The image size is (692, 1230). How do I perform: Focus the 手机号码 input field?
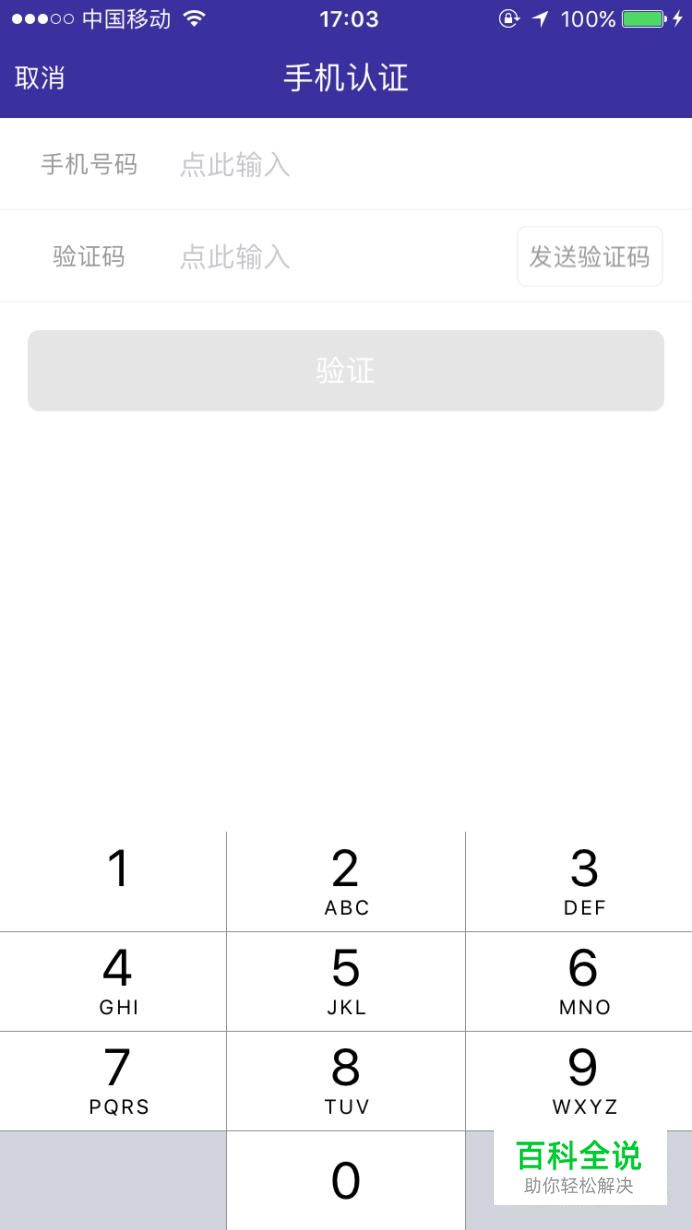pos(420,165)
